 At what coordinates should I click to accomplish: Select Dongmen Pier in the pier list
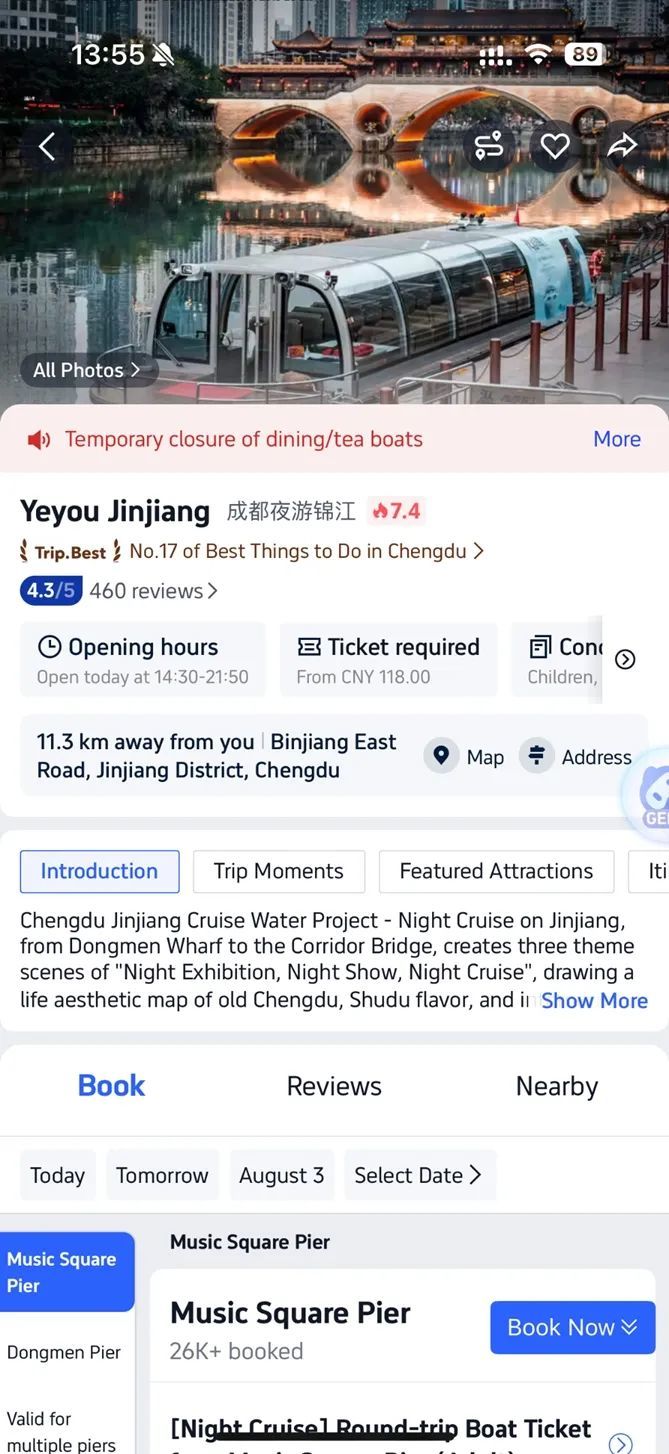coord(64,1352)
